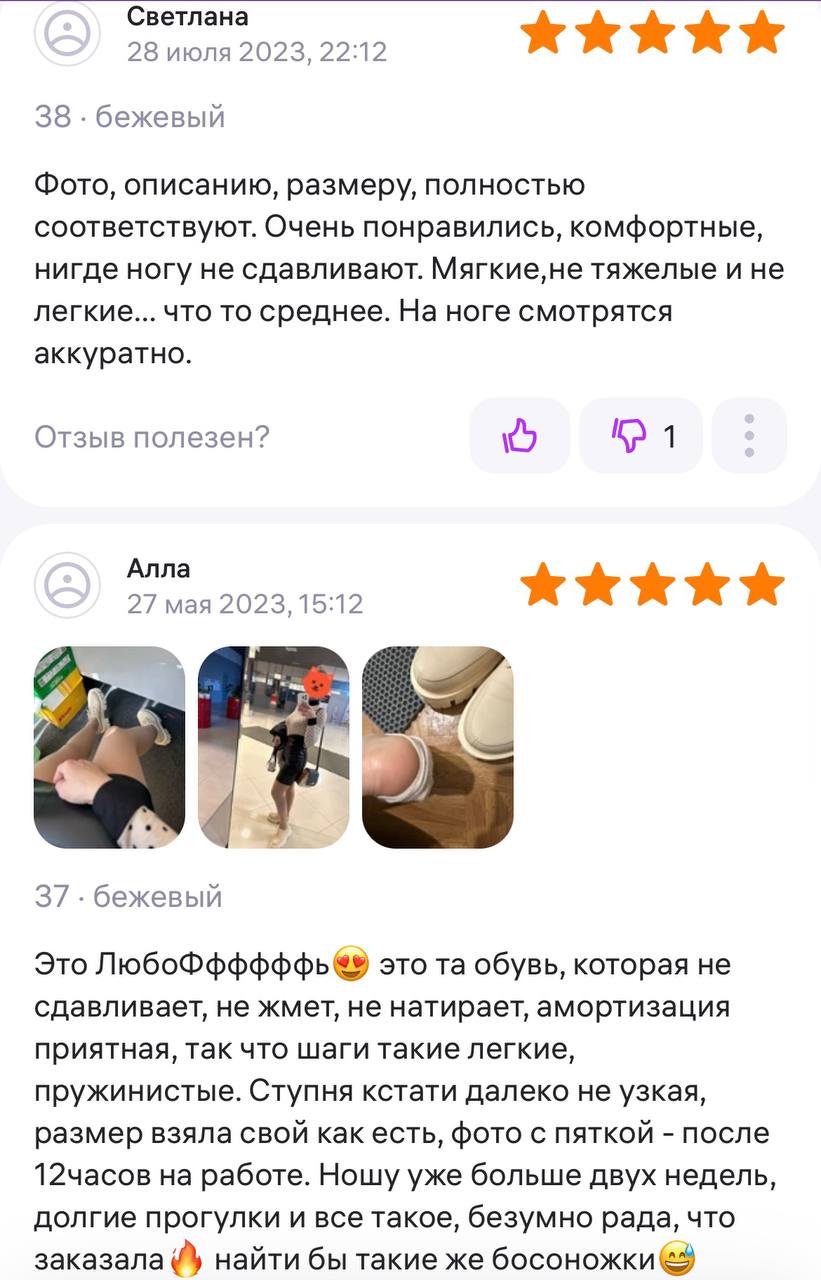Screen dimensions: 821x1280
Task: Open Алла's photo showing the heel
Action: tap(437, 747)
